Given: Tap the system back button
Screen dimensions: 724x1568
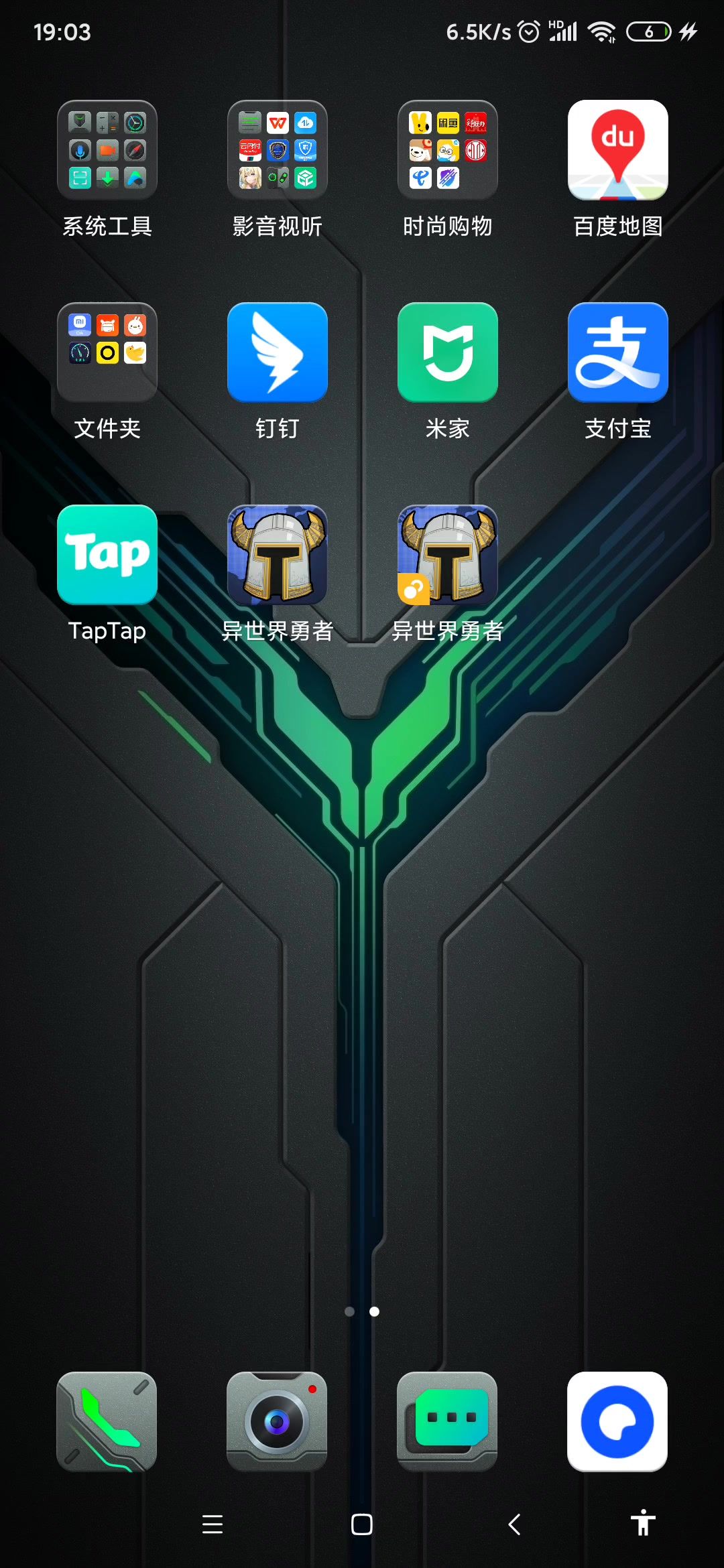Looking at the screenshot, I should (x=514, y=1524).
